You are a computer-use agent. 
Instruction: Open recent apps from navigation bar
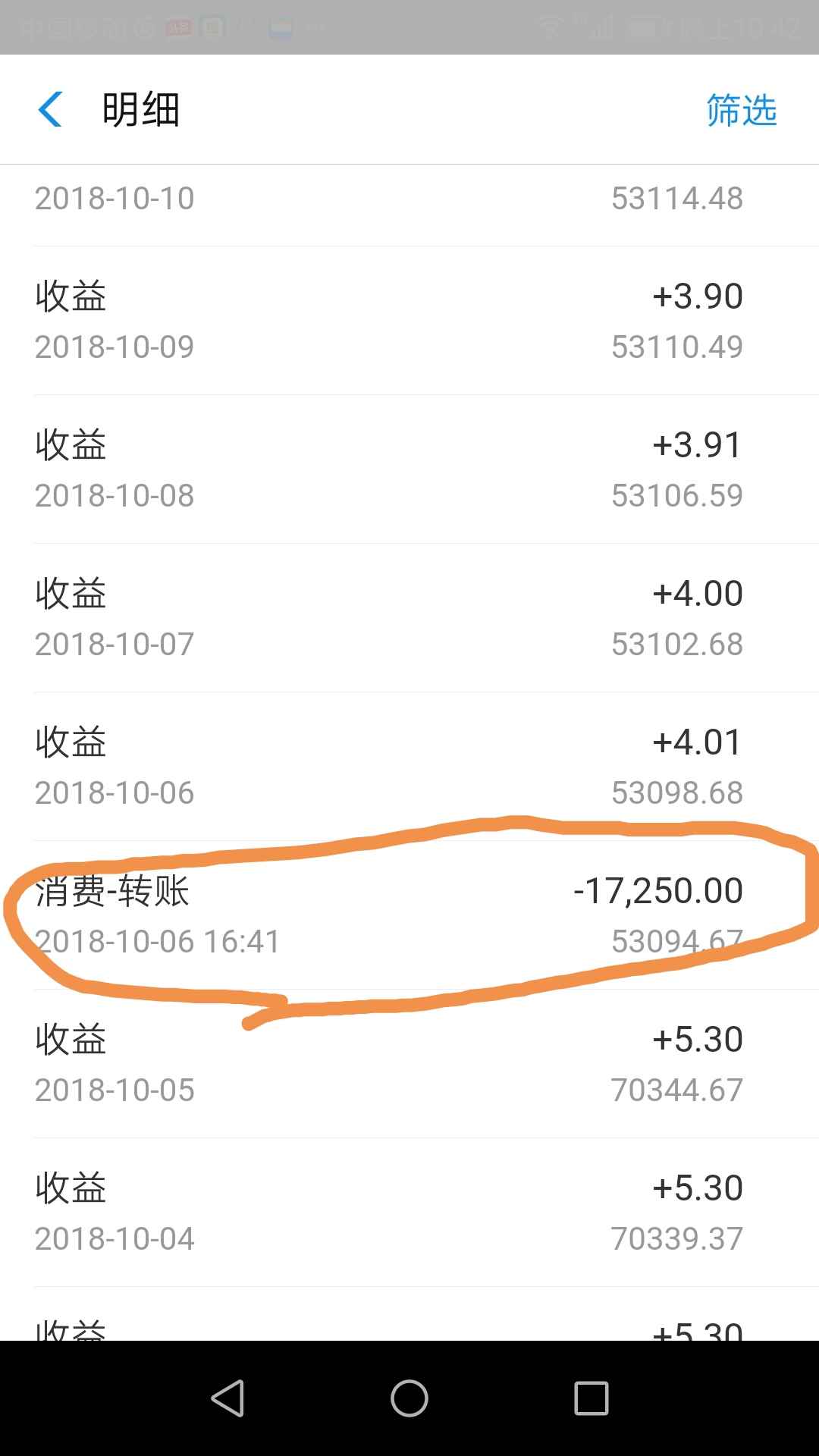click(x=591, y=1398)
